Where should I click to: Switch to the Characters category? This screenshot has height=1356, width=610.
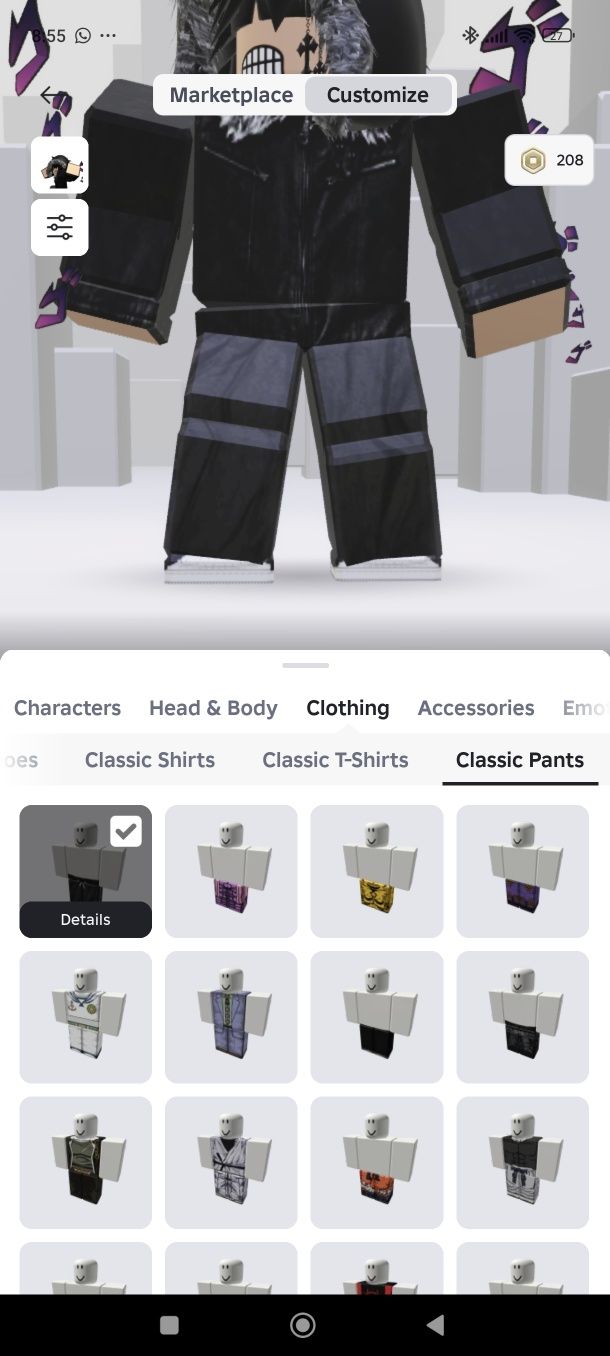point(67,708)
